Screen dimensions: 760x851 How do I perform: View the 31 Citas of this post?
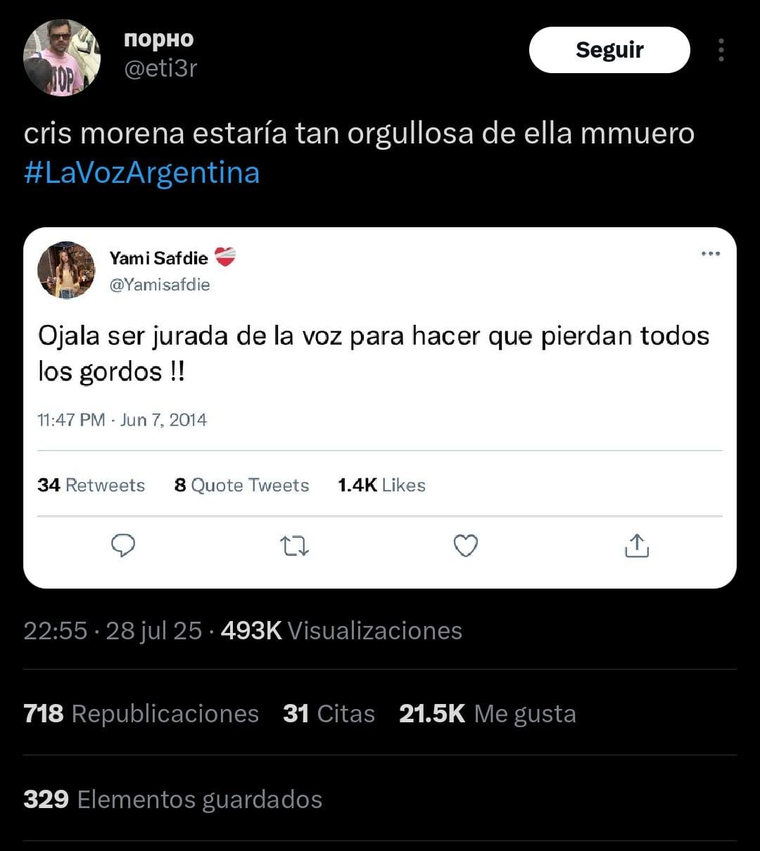tap(329, 713)
